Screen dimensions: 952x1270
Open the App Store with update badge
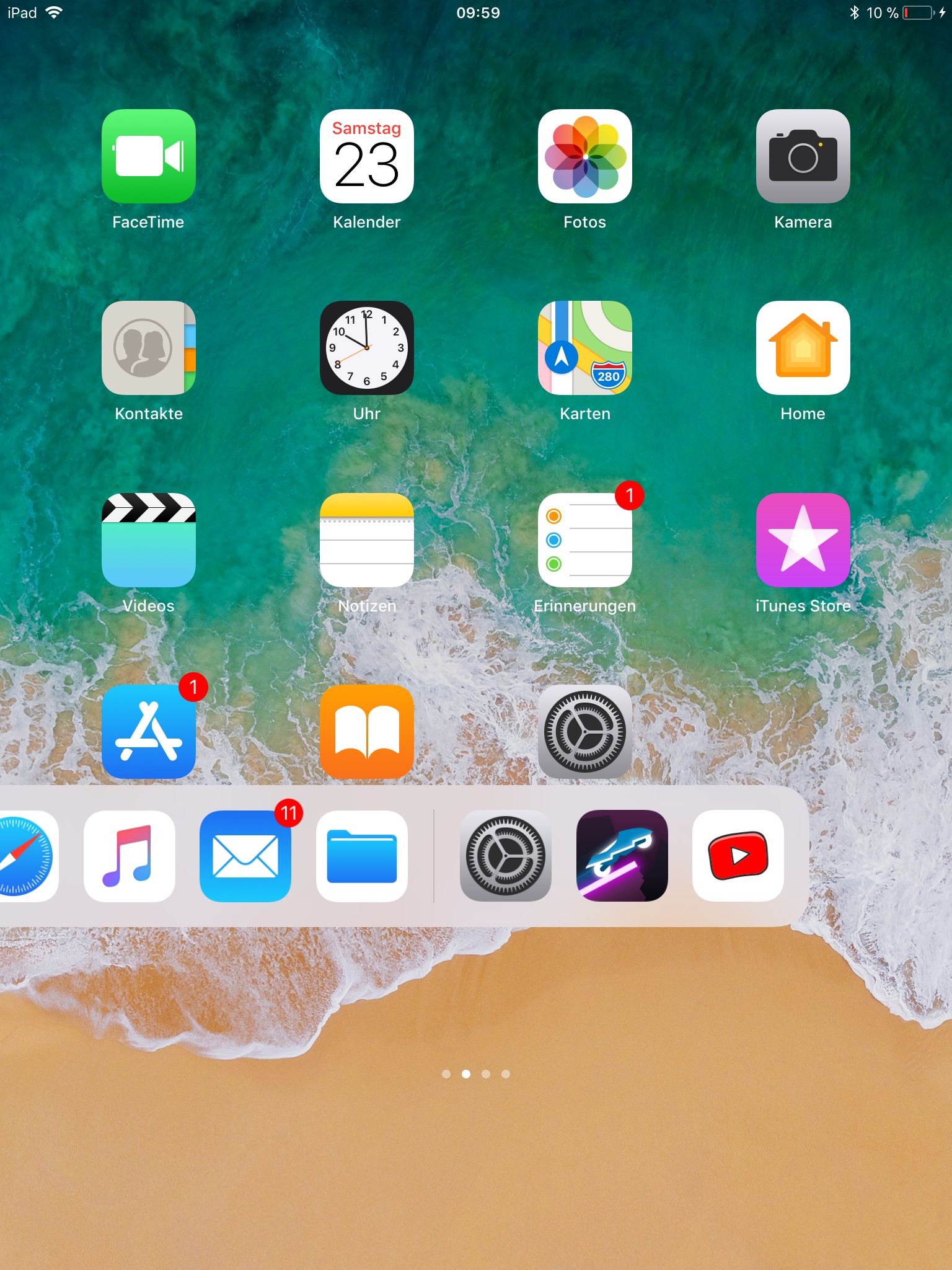coord(149,732)
